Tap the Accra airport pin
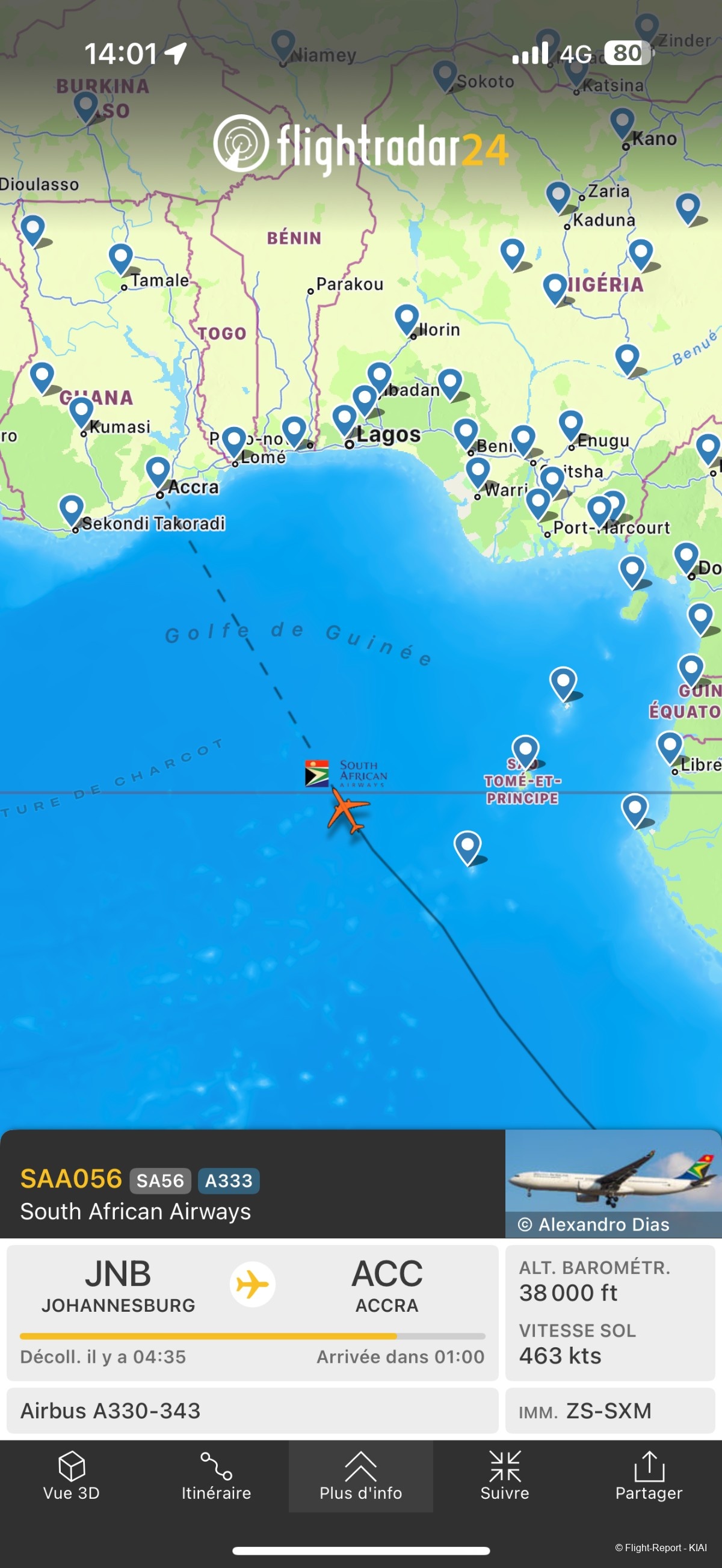722x1568 pixels. (x=158, y=471)
